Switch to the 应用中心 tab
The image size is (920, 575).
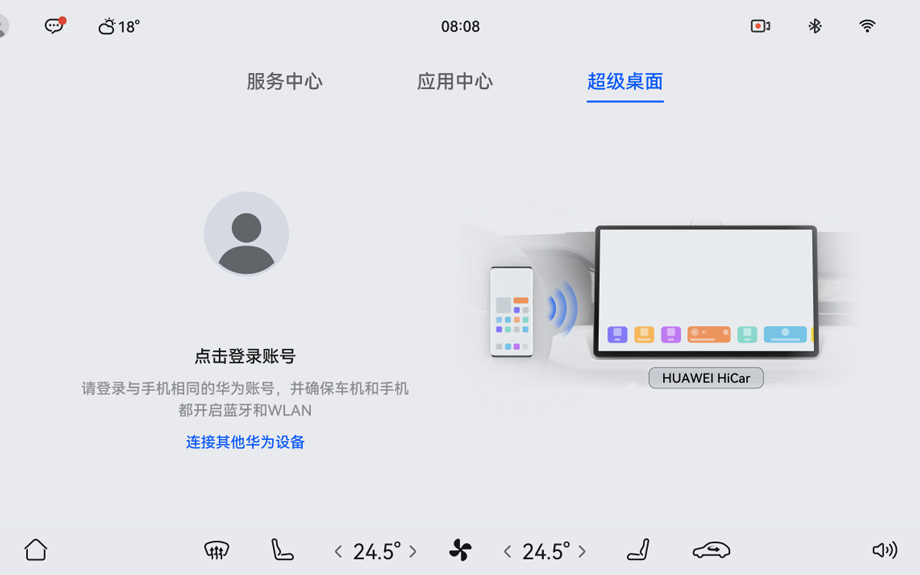[x=454, y=81]
